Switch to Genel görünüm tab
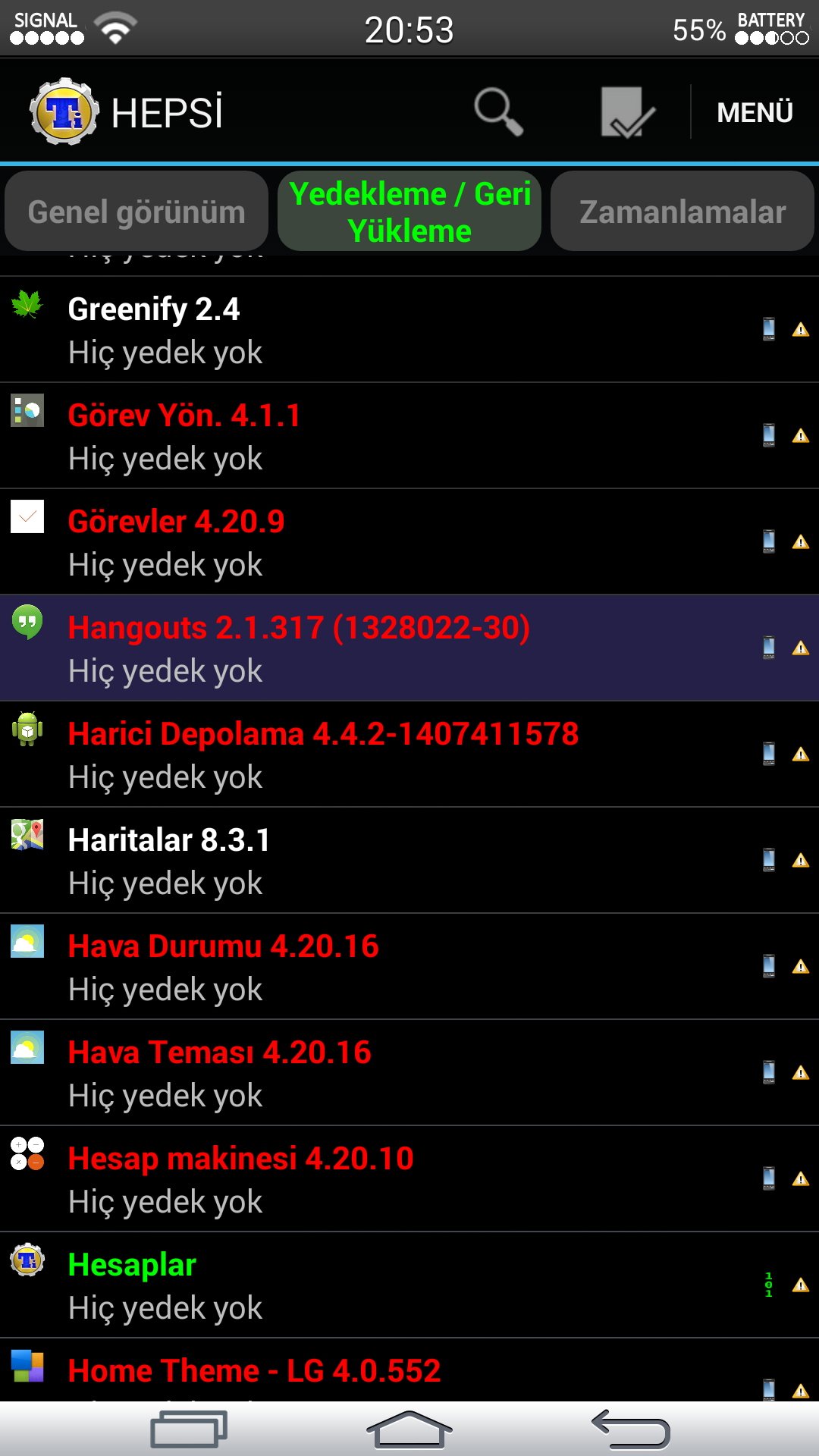The height and width of the screenshot is (1456, 819). pyautogui.click(x=136, y=212)
